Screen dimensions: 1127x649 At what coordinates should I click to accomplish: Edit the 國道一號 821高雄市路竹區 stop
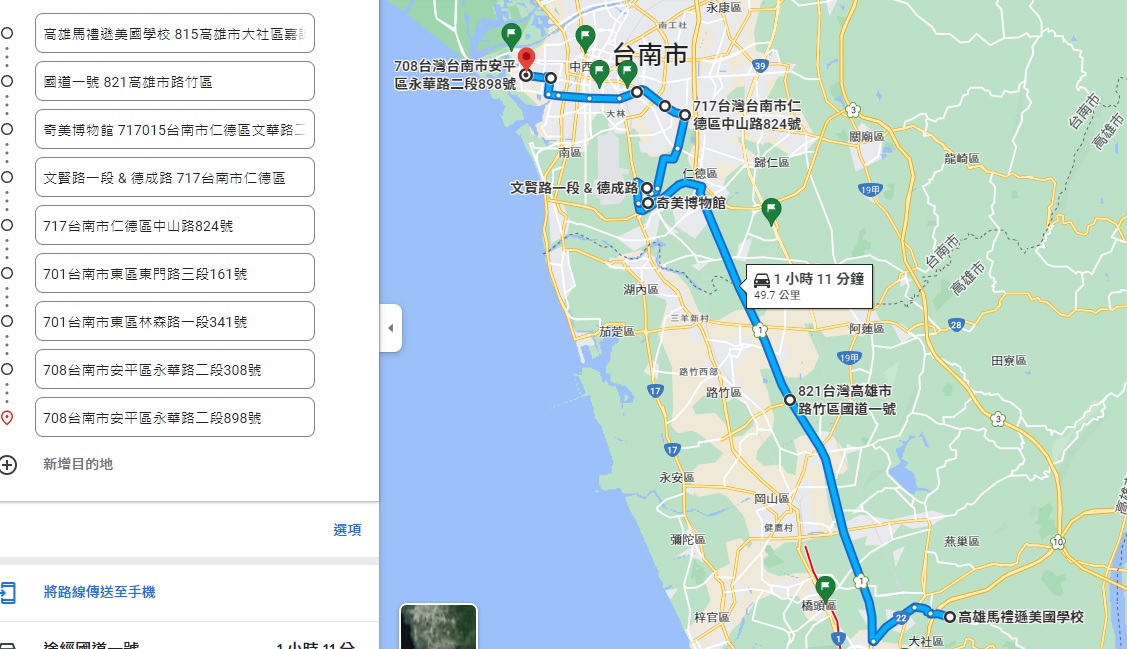click(x=174, y=81)
